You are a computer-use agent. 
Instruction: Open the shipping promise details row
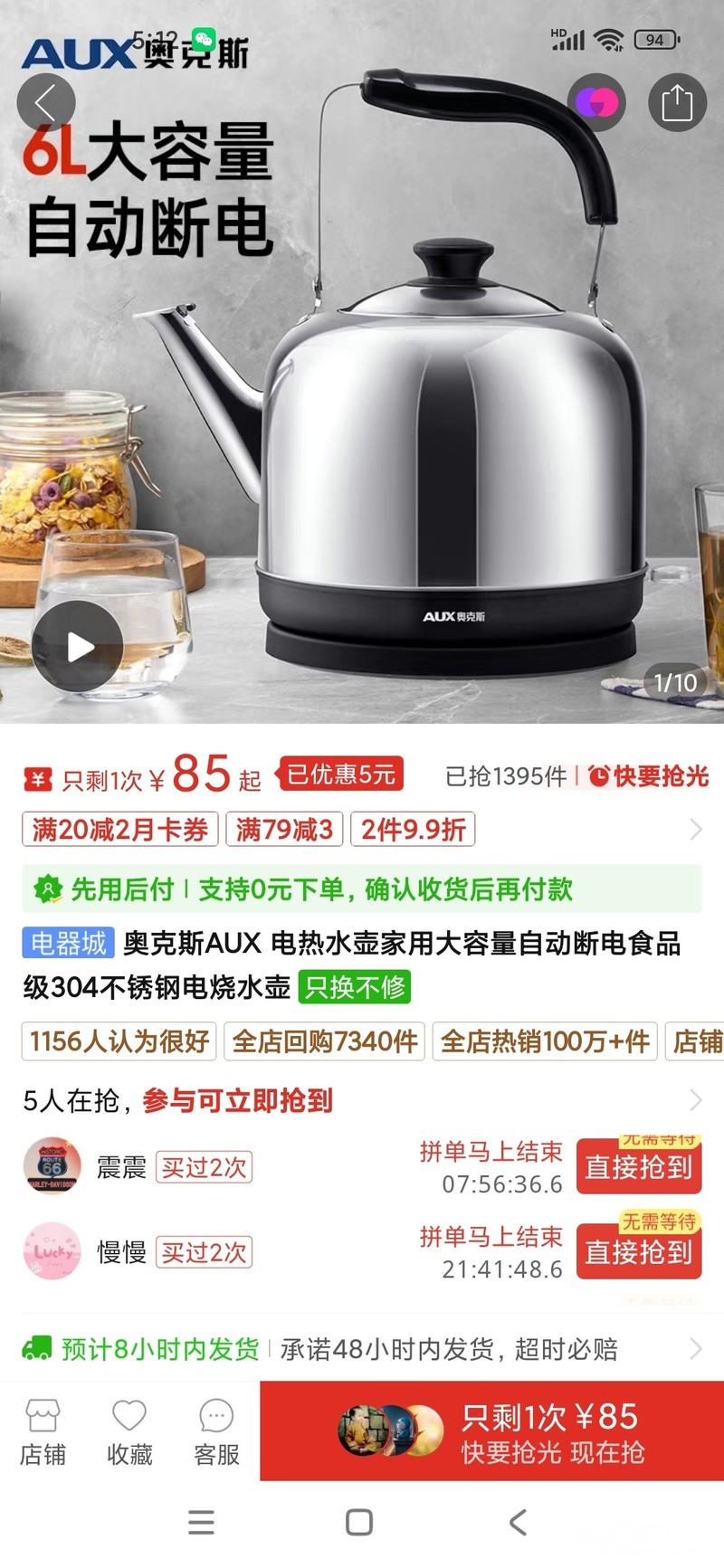(x=362, y=1349)
